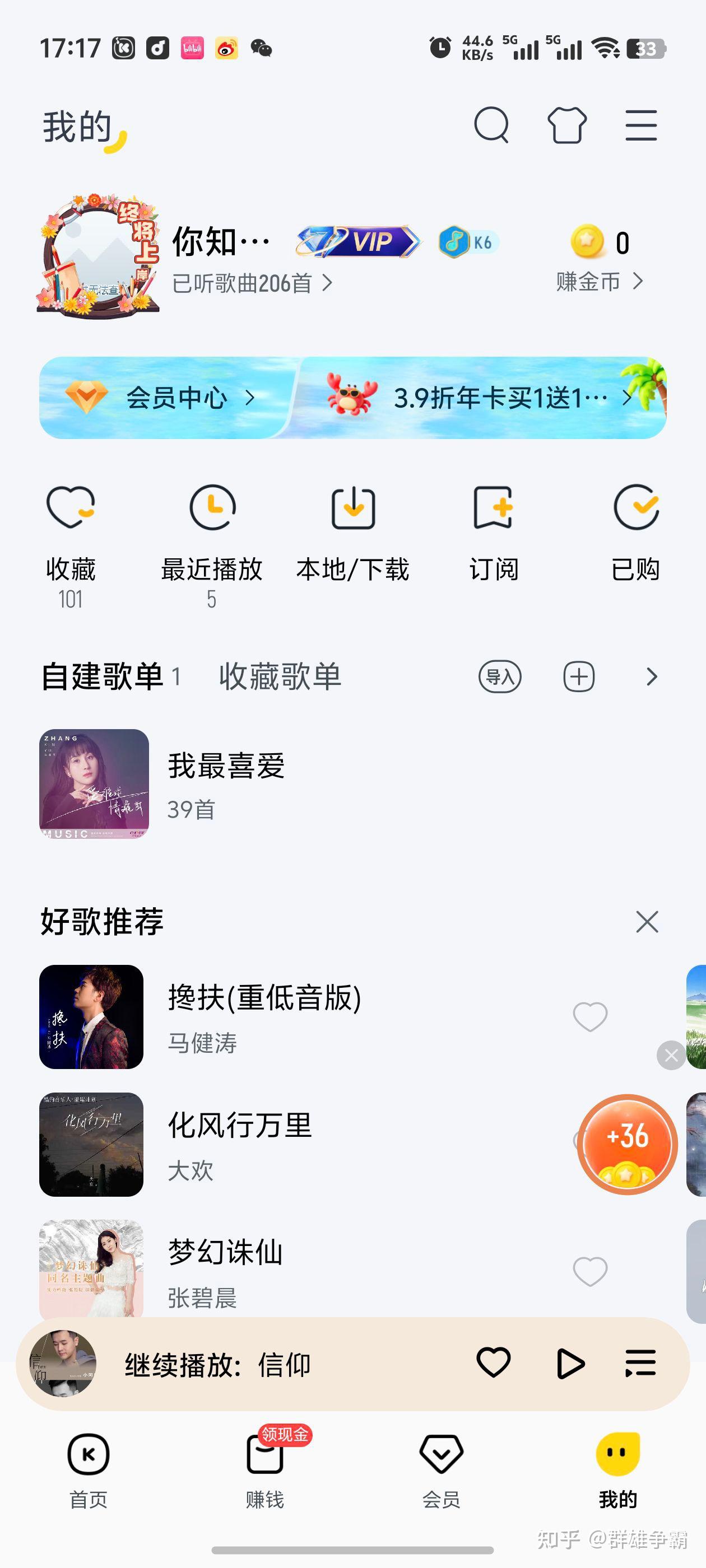
Task: Tap the +36 coin reward progress bubble
Action: click(626, 1144)
